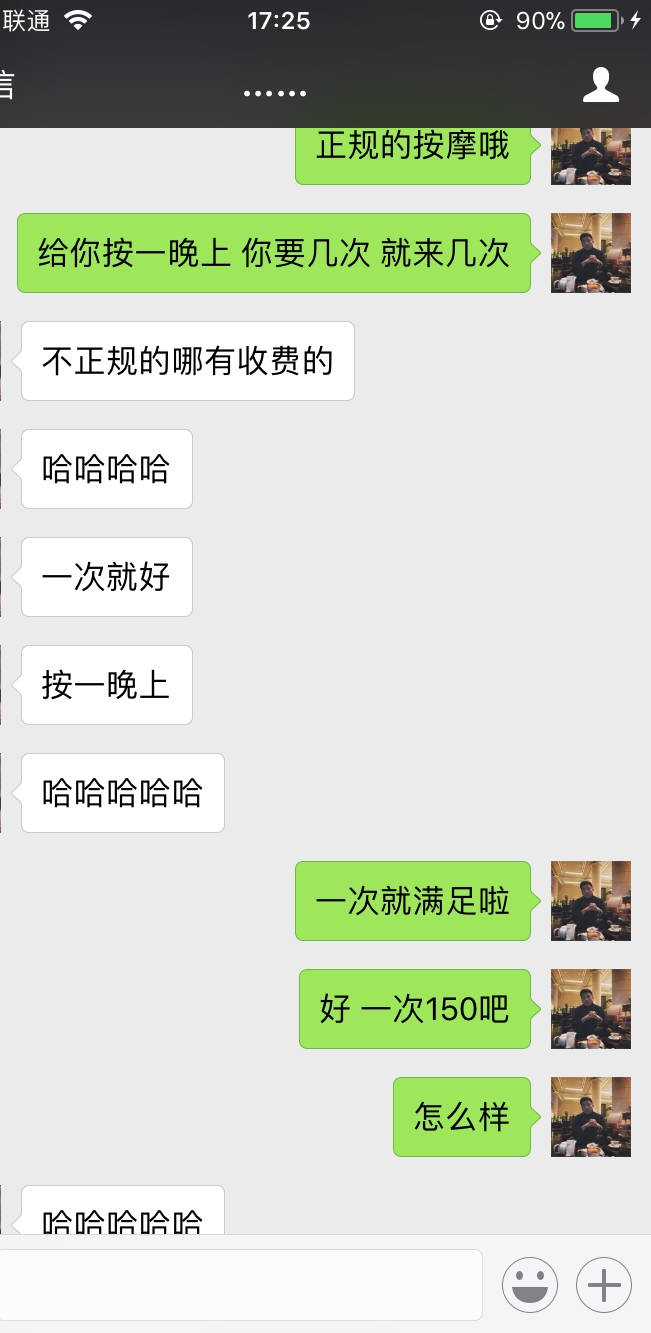Open sender avatar next to '好 一次150吧'
Viewport: 651px width, 1333px height.
(591, 1009)
